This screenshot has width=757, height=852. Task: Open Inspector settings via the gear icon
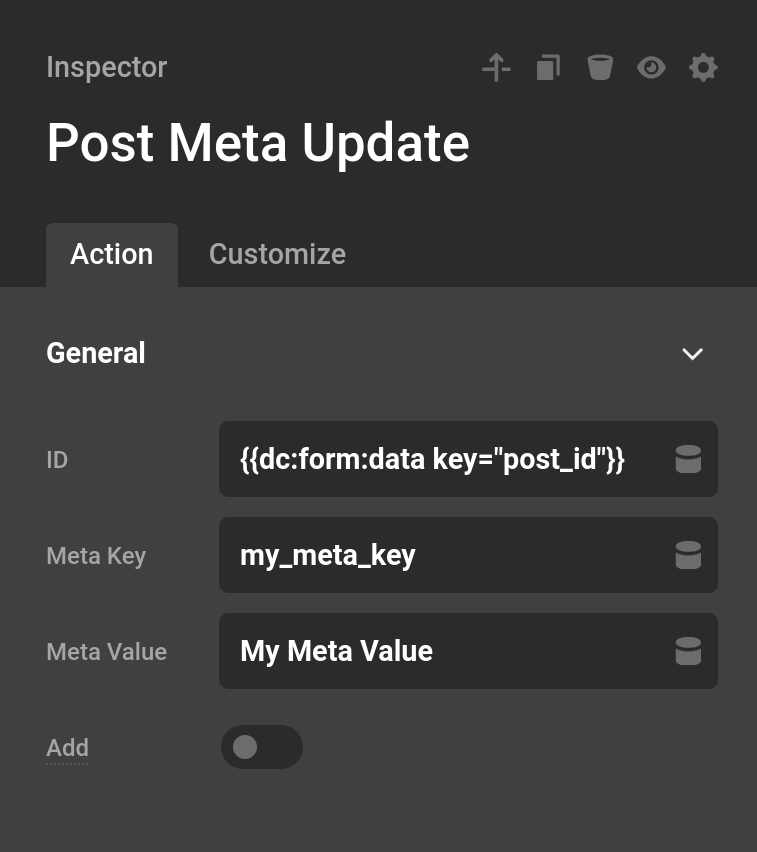coord(704,67)
